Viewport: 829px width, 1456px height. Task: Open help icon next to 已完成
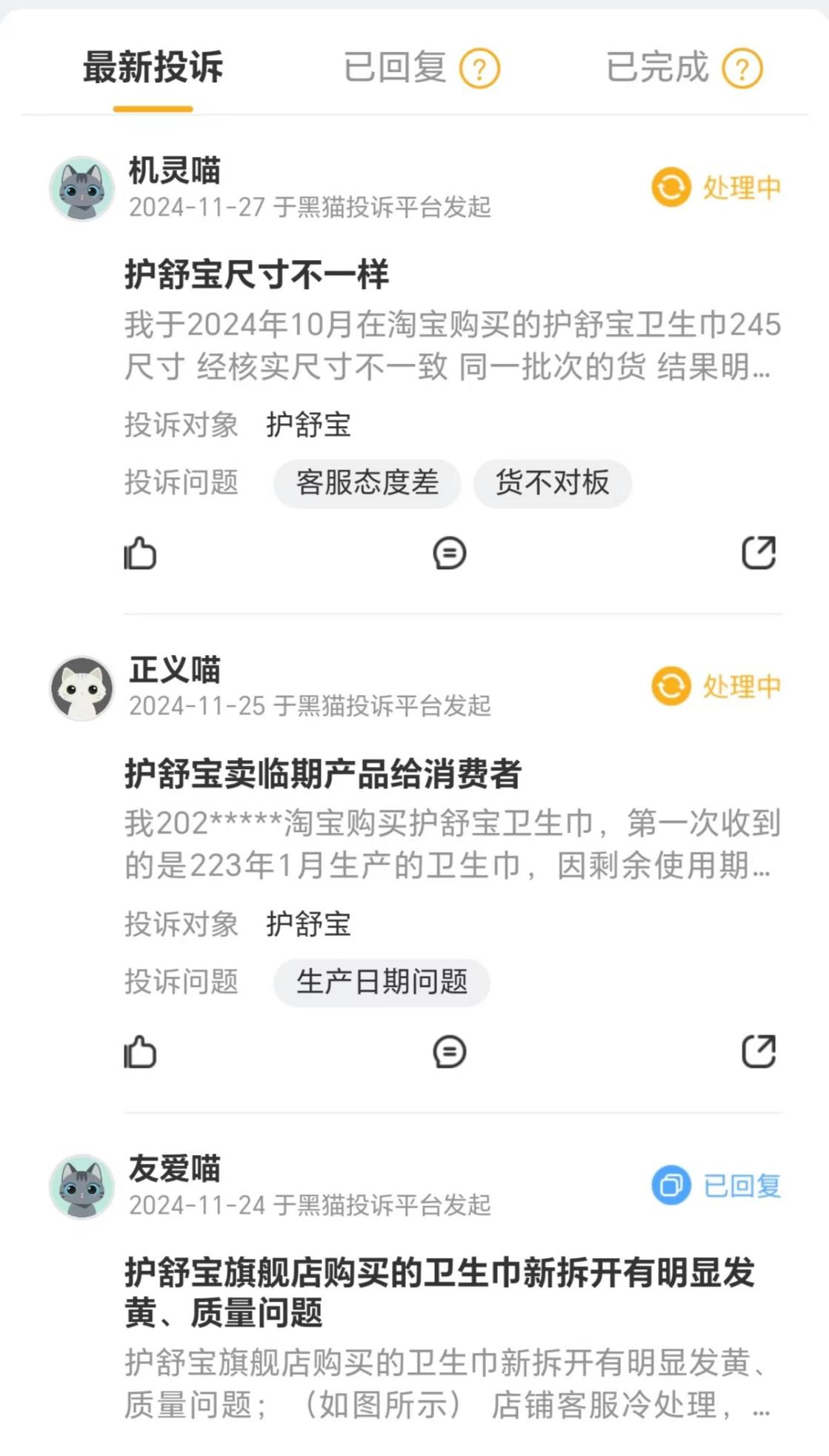[x=742, y=69]
